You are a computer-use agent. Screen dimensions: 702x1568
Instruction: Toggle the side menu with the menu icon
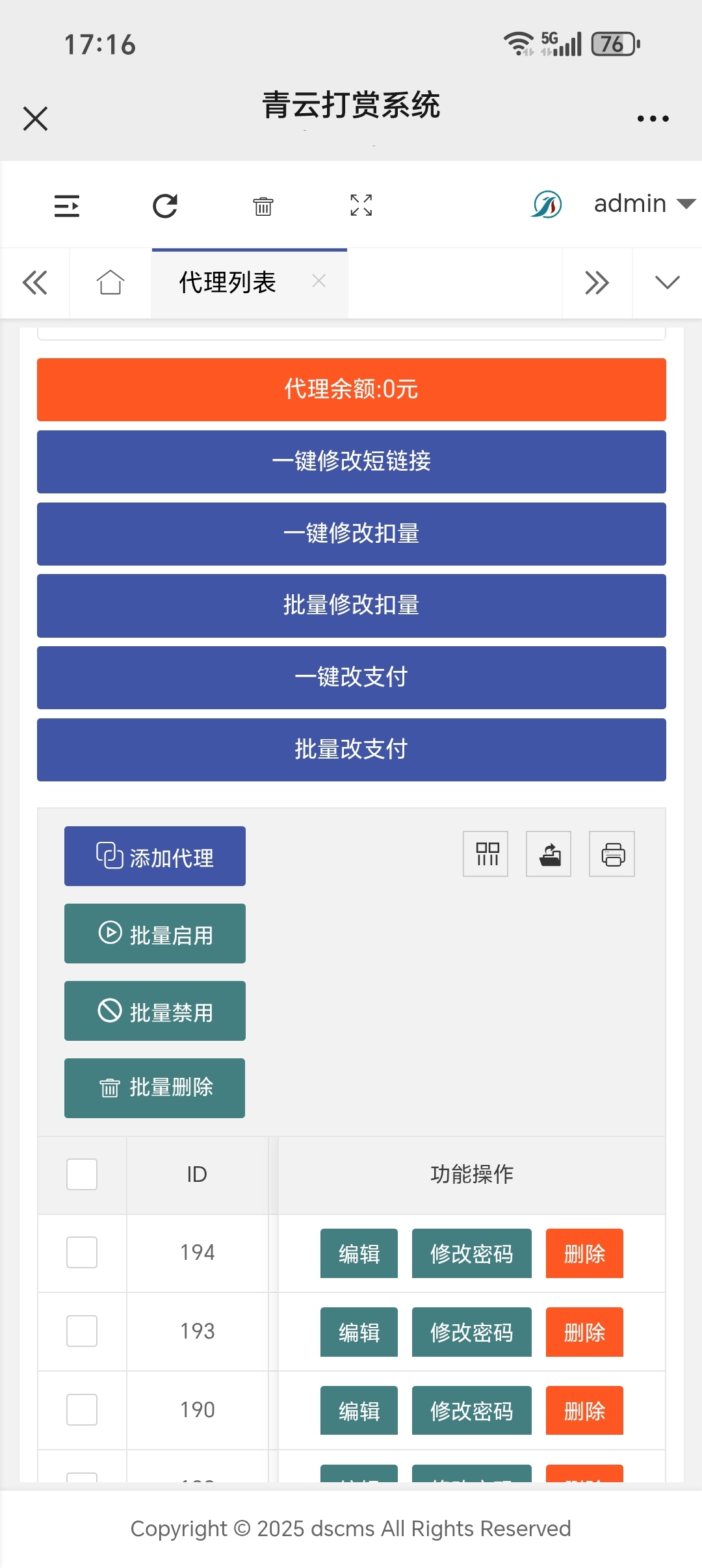point(67,206)
